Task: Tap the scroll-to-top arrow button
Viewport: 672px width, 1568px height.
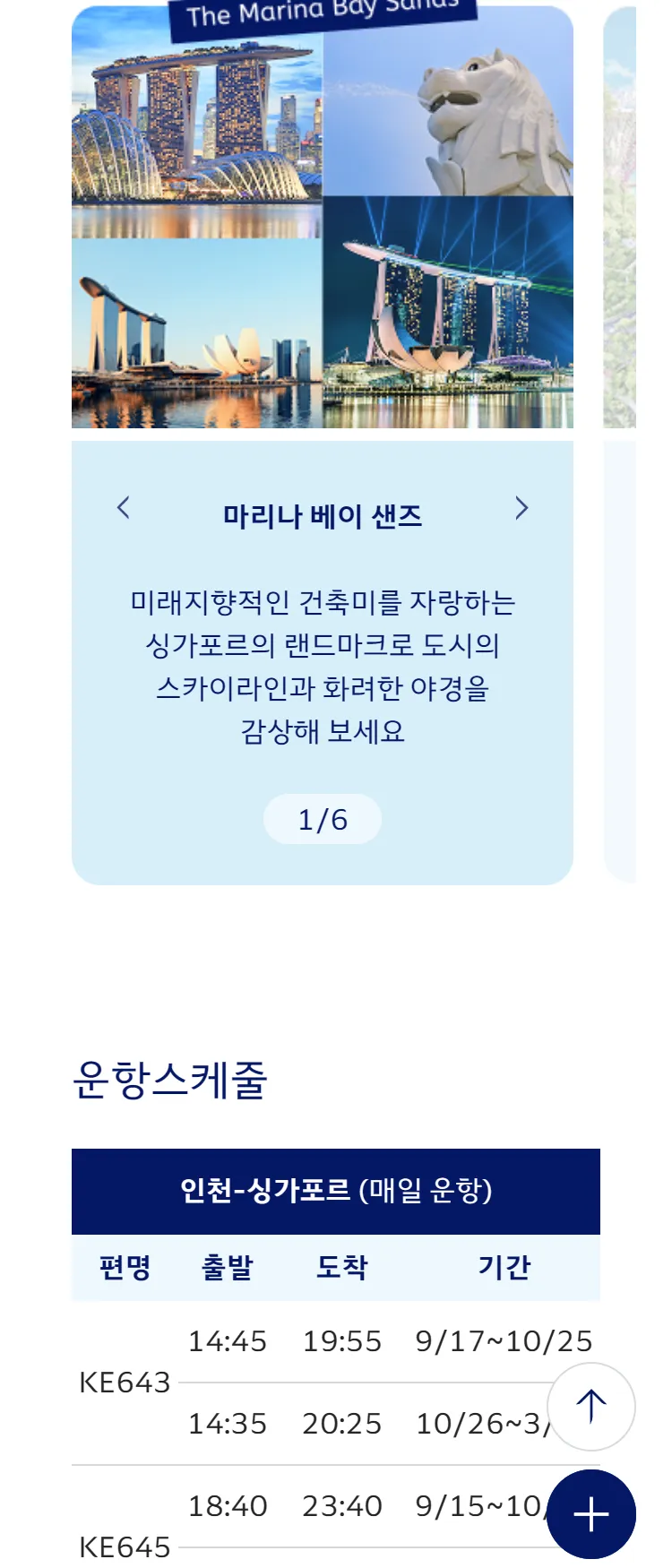Action: click(590, 1406)
